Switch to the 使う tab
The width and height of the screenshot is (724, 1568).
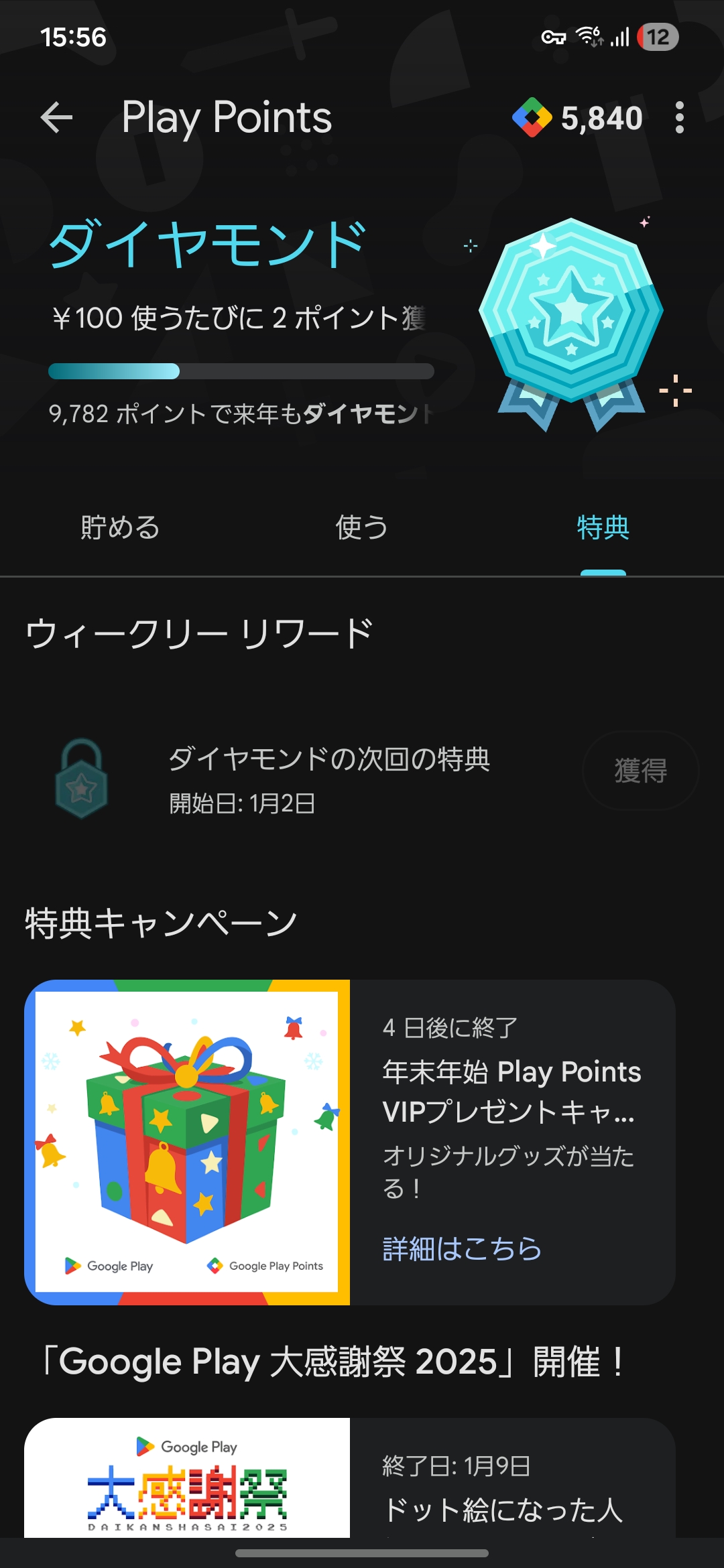tap(362, 528)
